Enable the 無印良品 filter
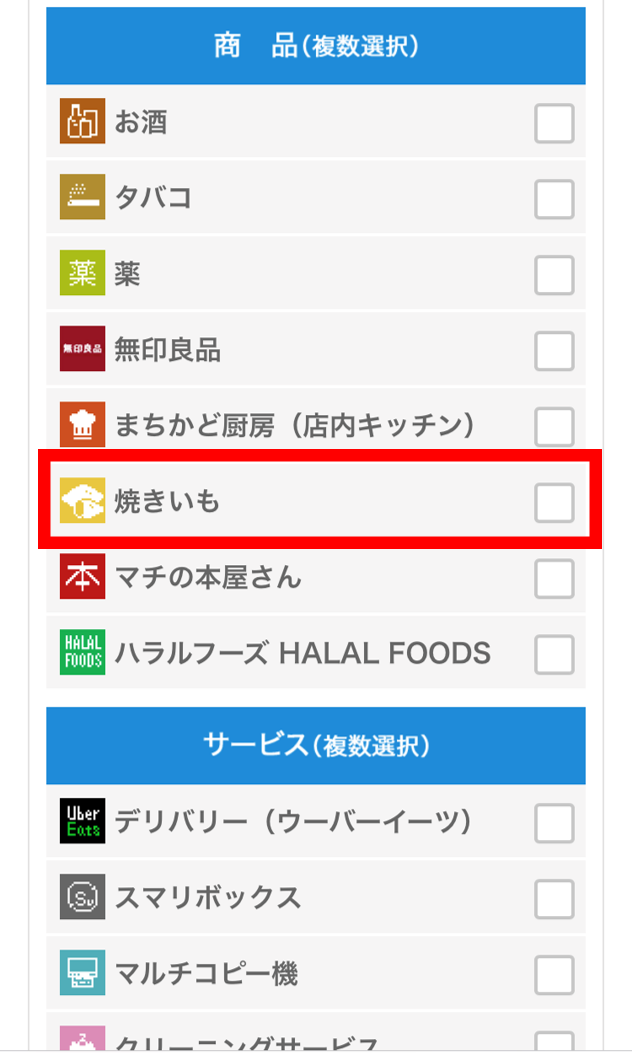 pyautogui.click(x=554, y=351)
